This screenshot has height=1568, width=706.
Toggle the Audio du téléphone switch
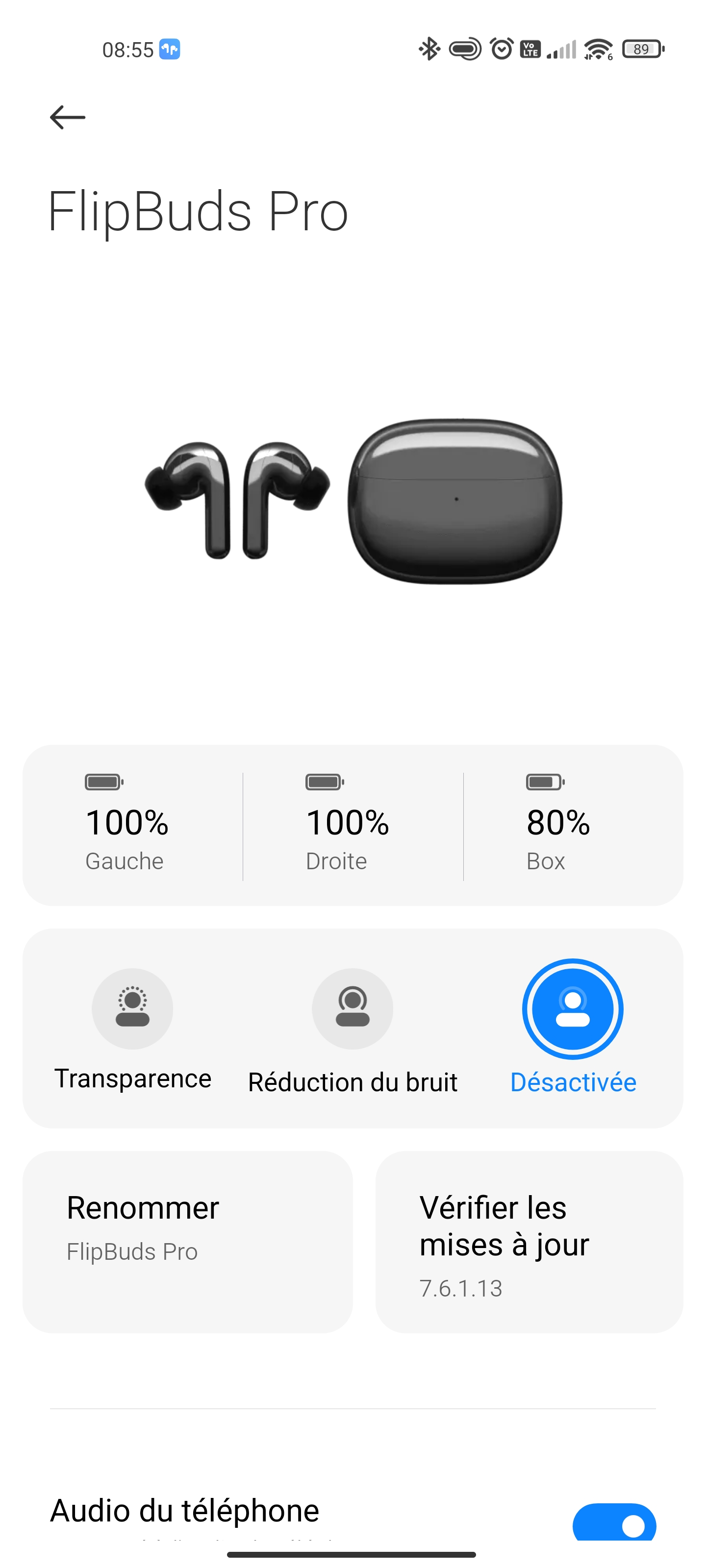click(614, 1523)
